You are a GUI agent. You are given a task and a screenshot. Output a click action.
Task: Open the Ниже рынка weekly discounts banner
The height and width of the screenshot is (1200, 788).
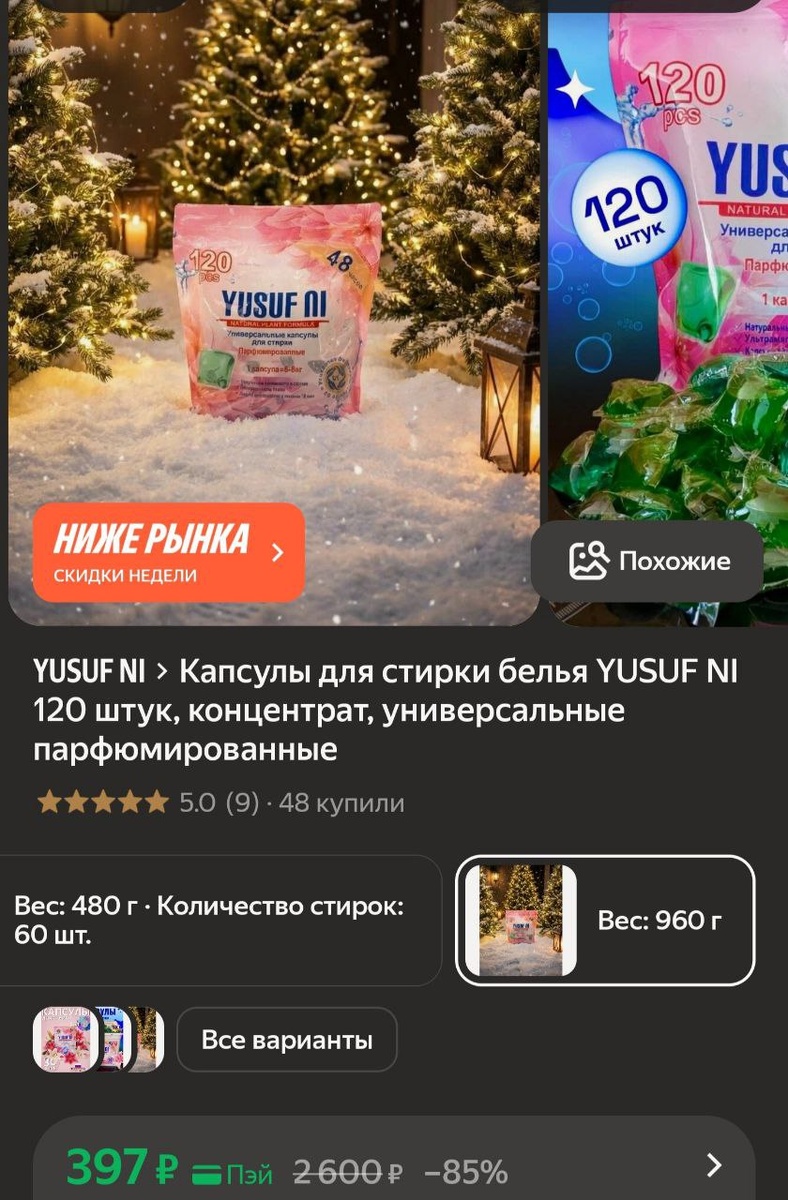coord(168,552)
